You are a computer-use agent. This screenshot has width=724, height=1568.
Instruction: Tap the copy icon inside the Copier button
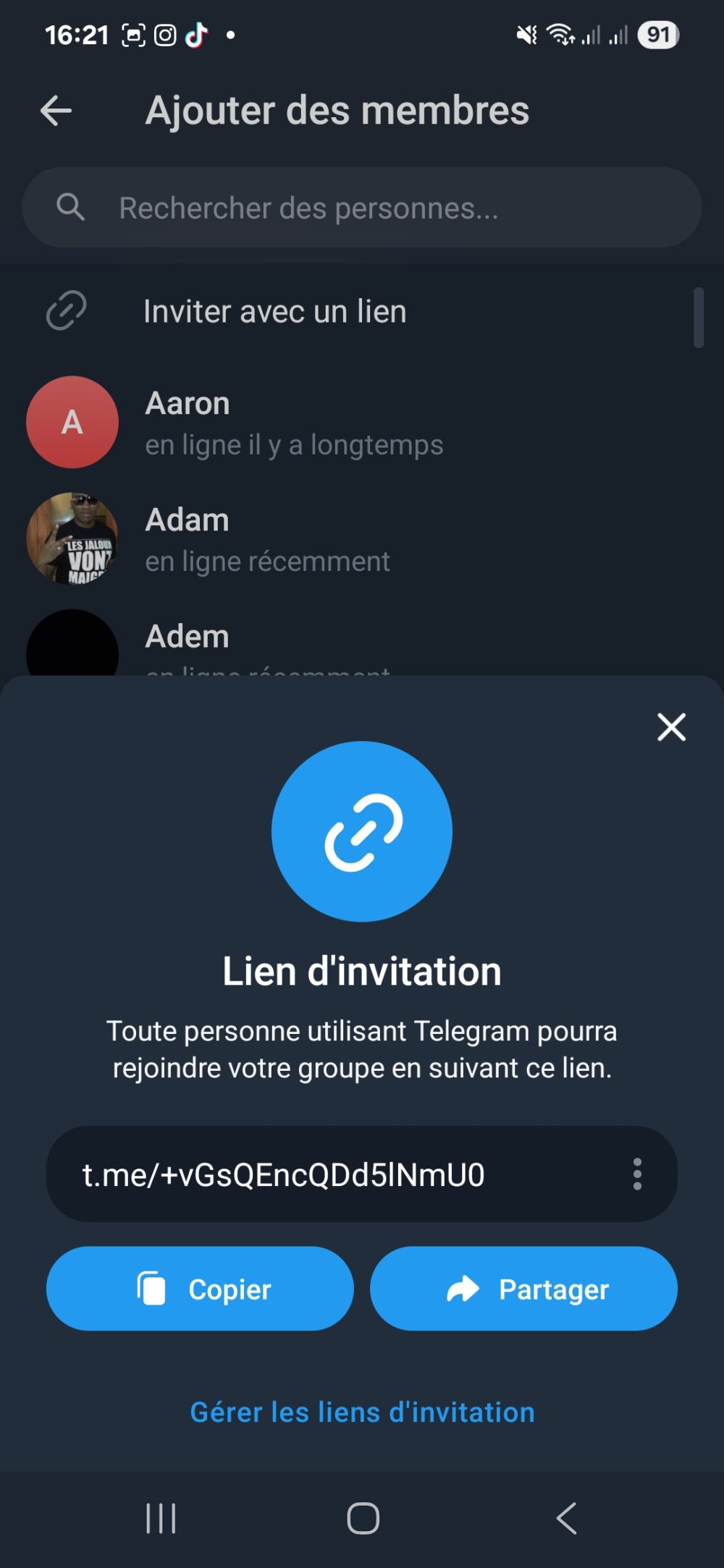pyautogui.click(x=152, y=1288)
